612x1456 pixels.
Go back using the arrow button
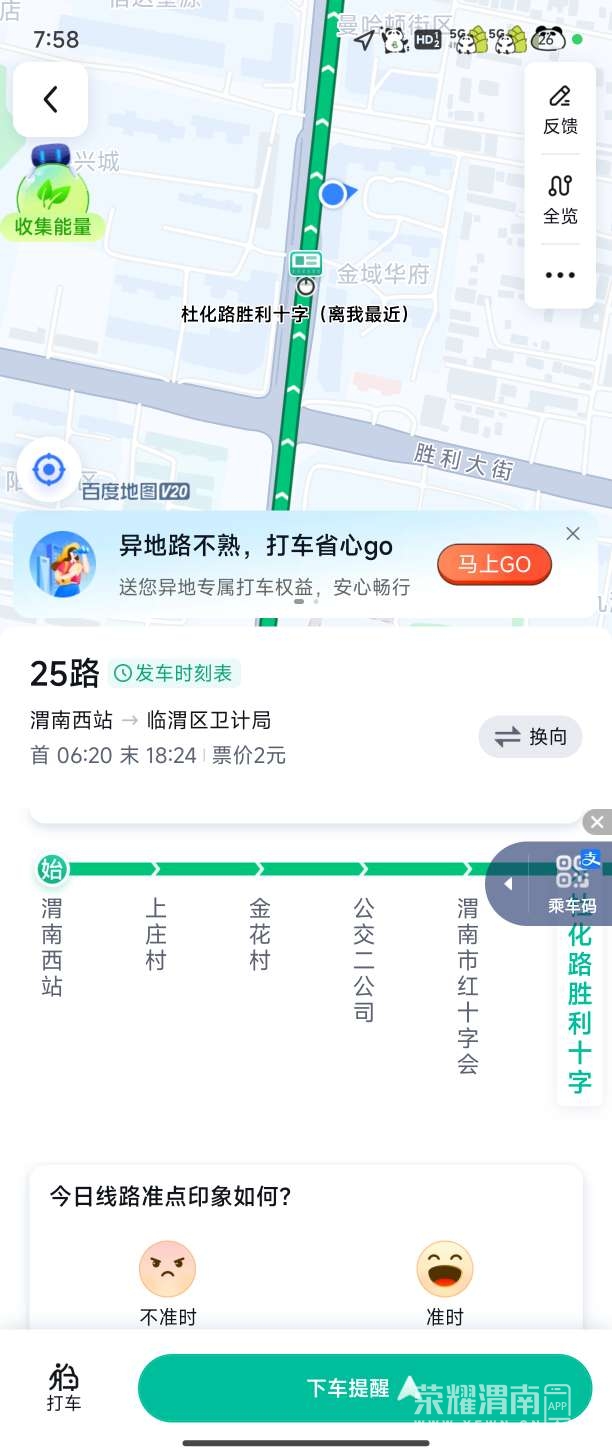(50, 99)
